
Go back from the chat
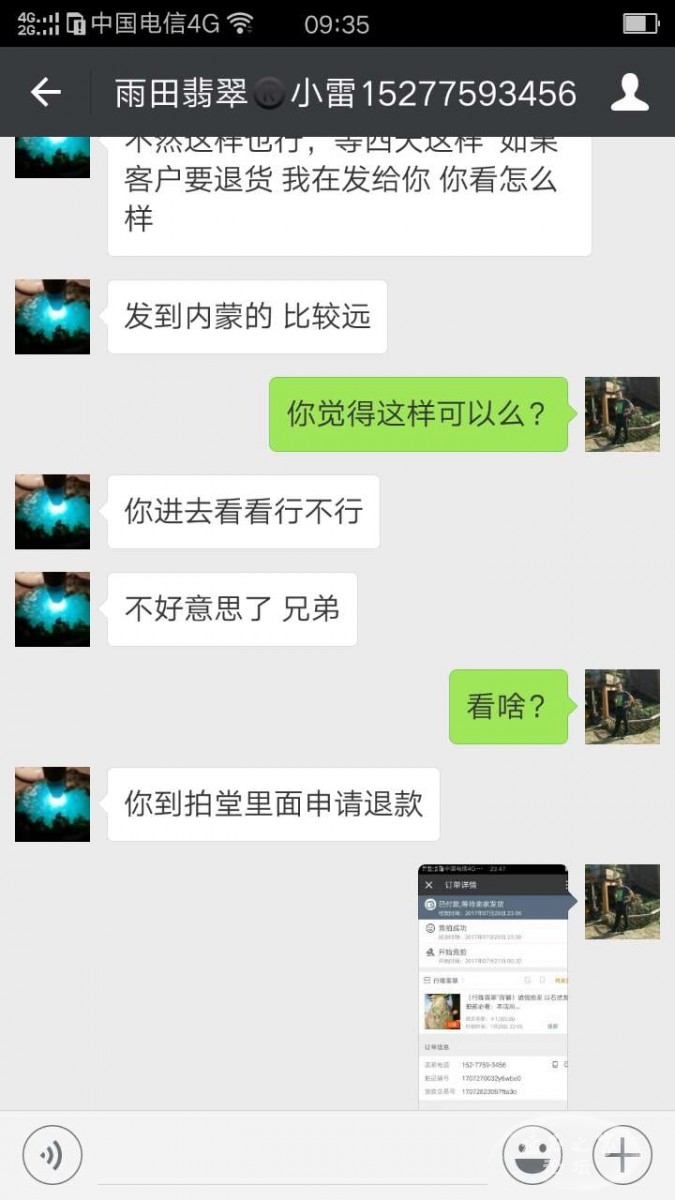(46, 93)
